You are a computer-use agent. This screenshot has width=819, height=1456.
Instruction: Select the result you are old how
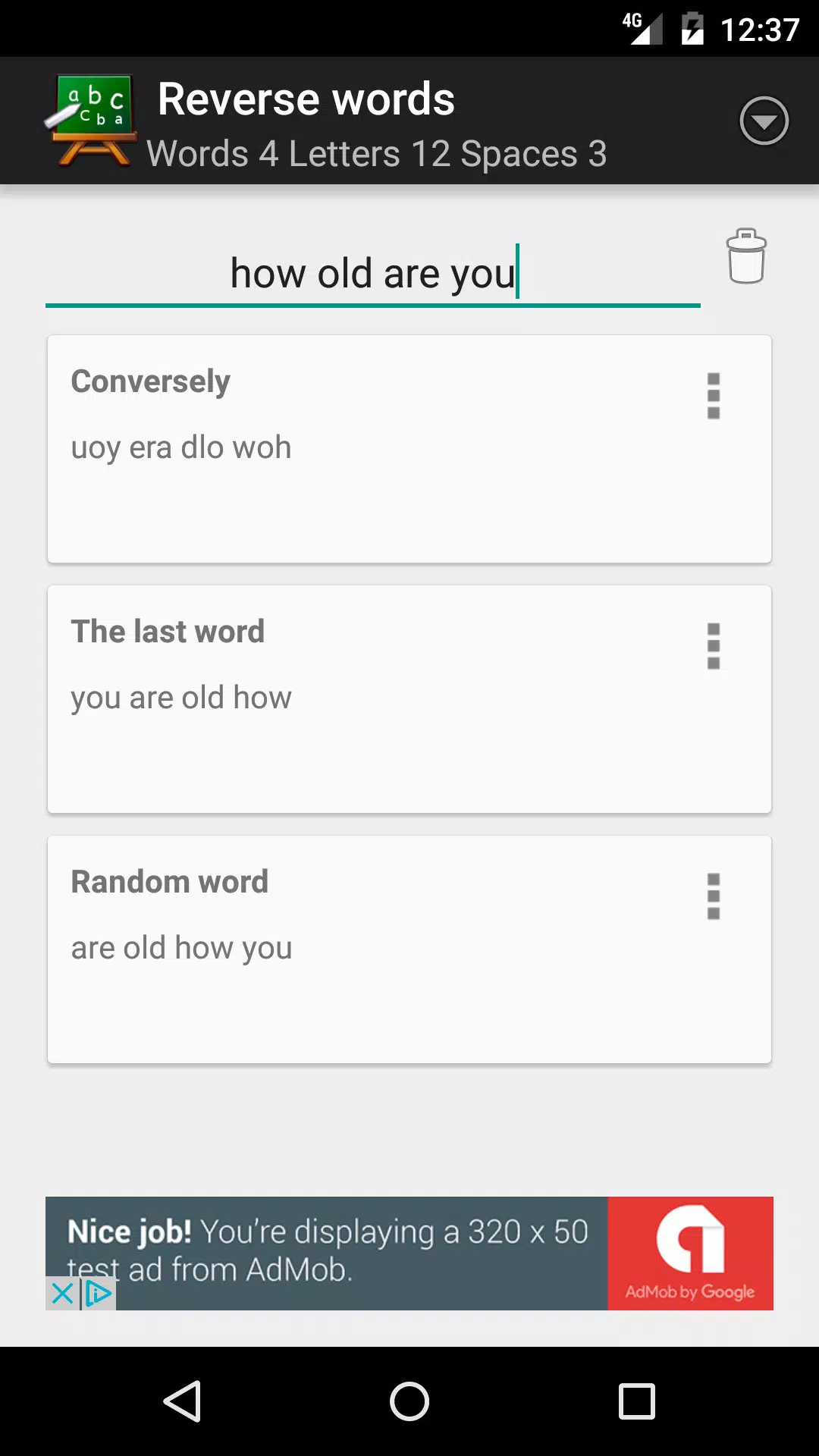(180, 697)
